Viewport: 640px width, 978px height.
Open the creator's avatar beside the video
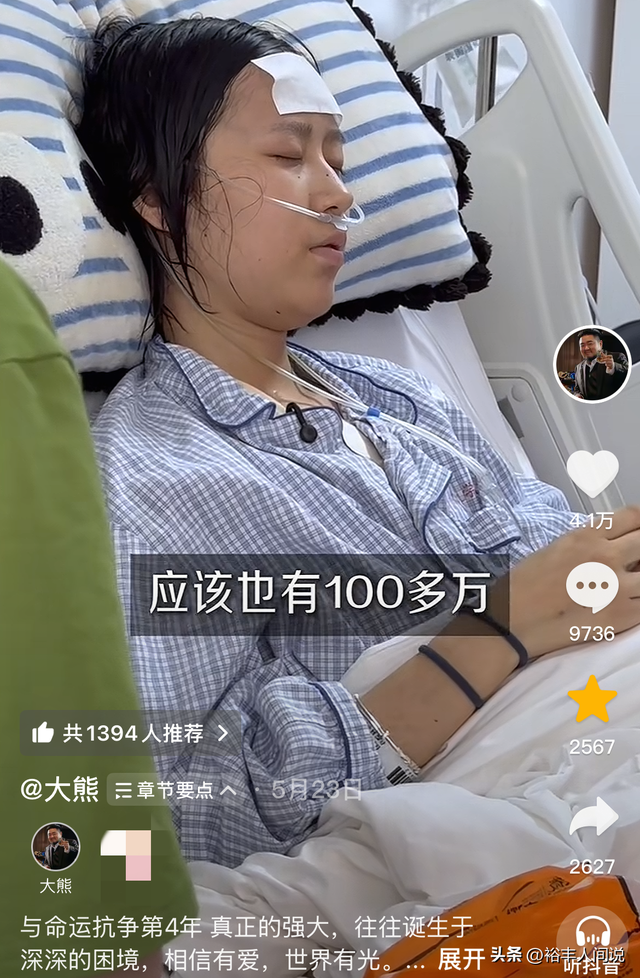click(592, 364)
